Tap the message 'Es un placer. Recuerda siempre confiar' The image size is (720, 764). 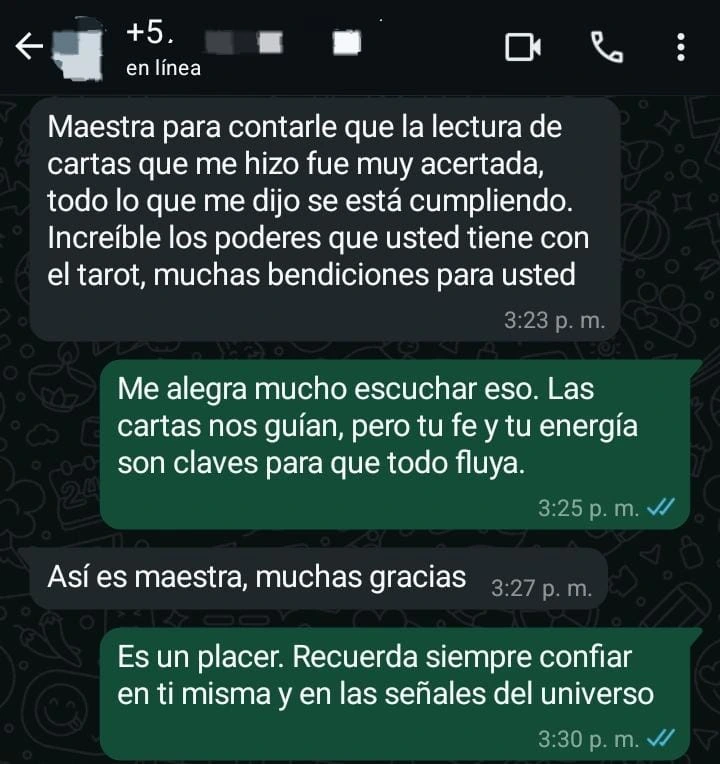(400, 678)
